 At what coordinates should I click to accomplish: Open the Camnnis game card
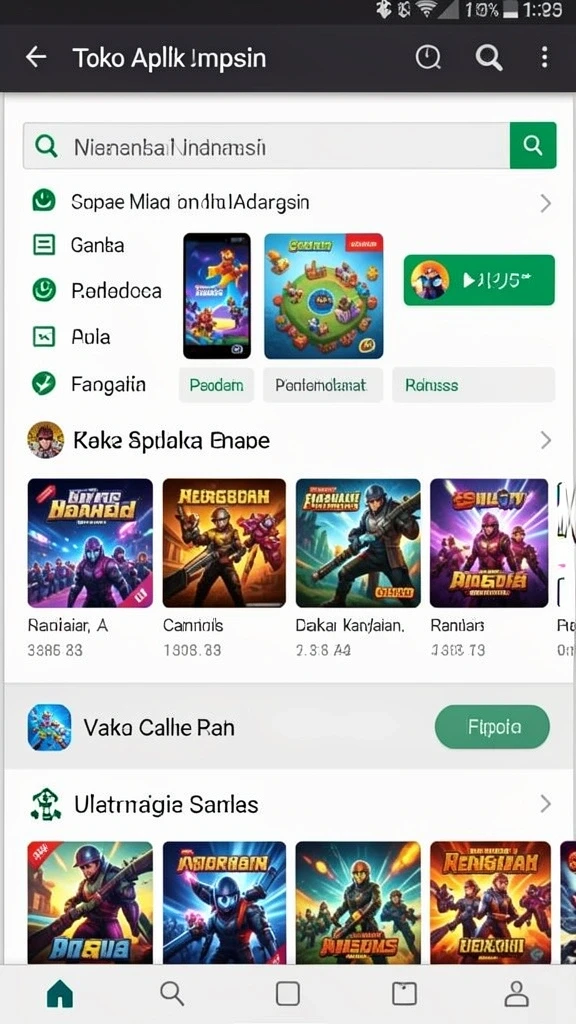224,568
